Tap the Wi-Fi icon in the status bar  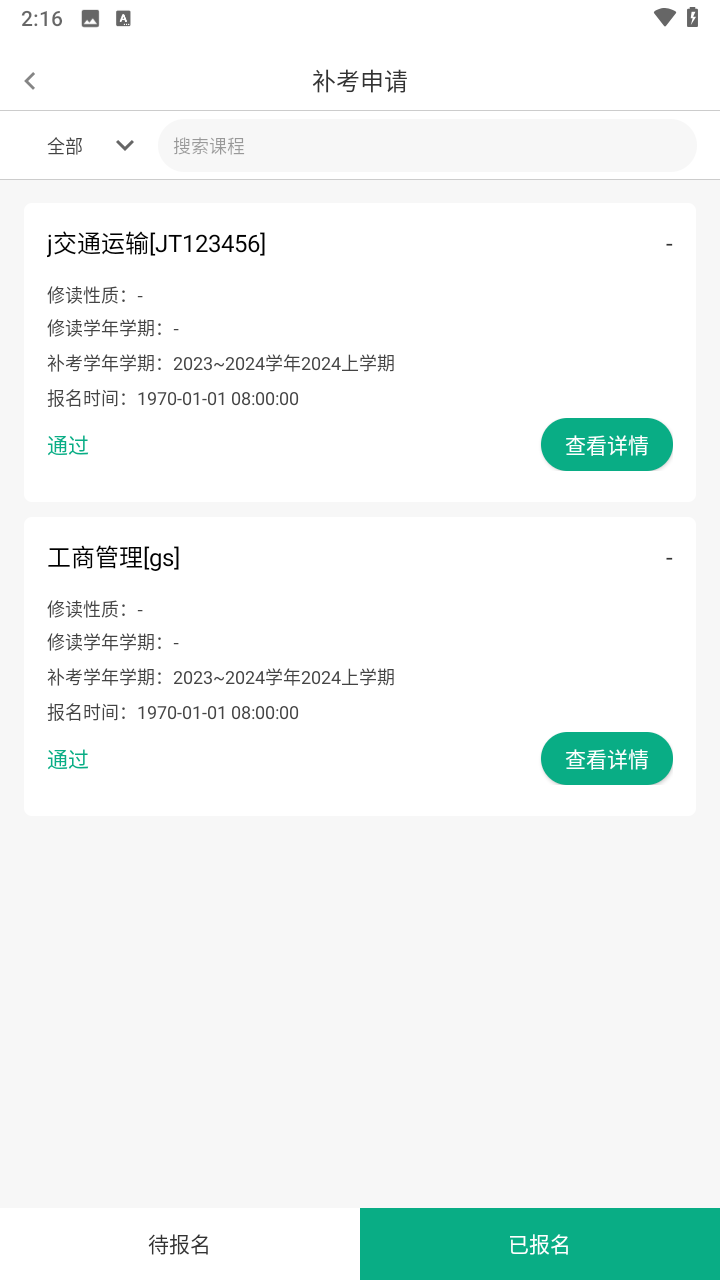click(664, 17)
